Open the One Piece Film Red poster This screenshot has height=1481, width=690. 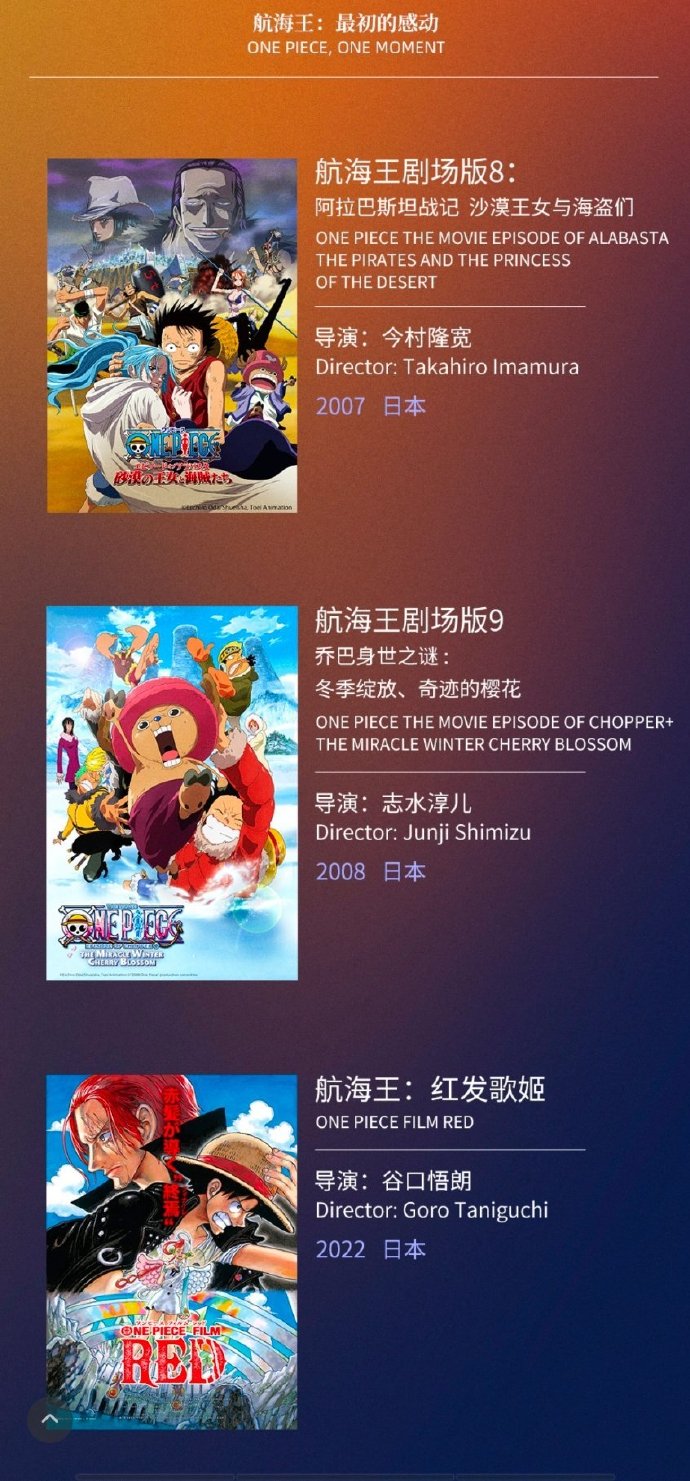(172, 1251)
